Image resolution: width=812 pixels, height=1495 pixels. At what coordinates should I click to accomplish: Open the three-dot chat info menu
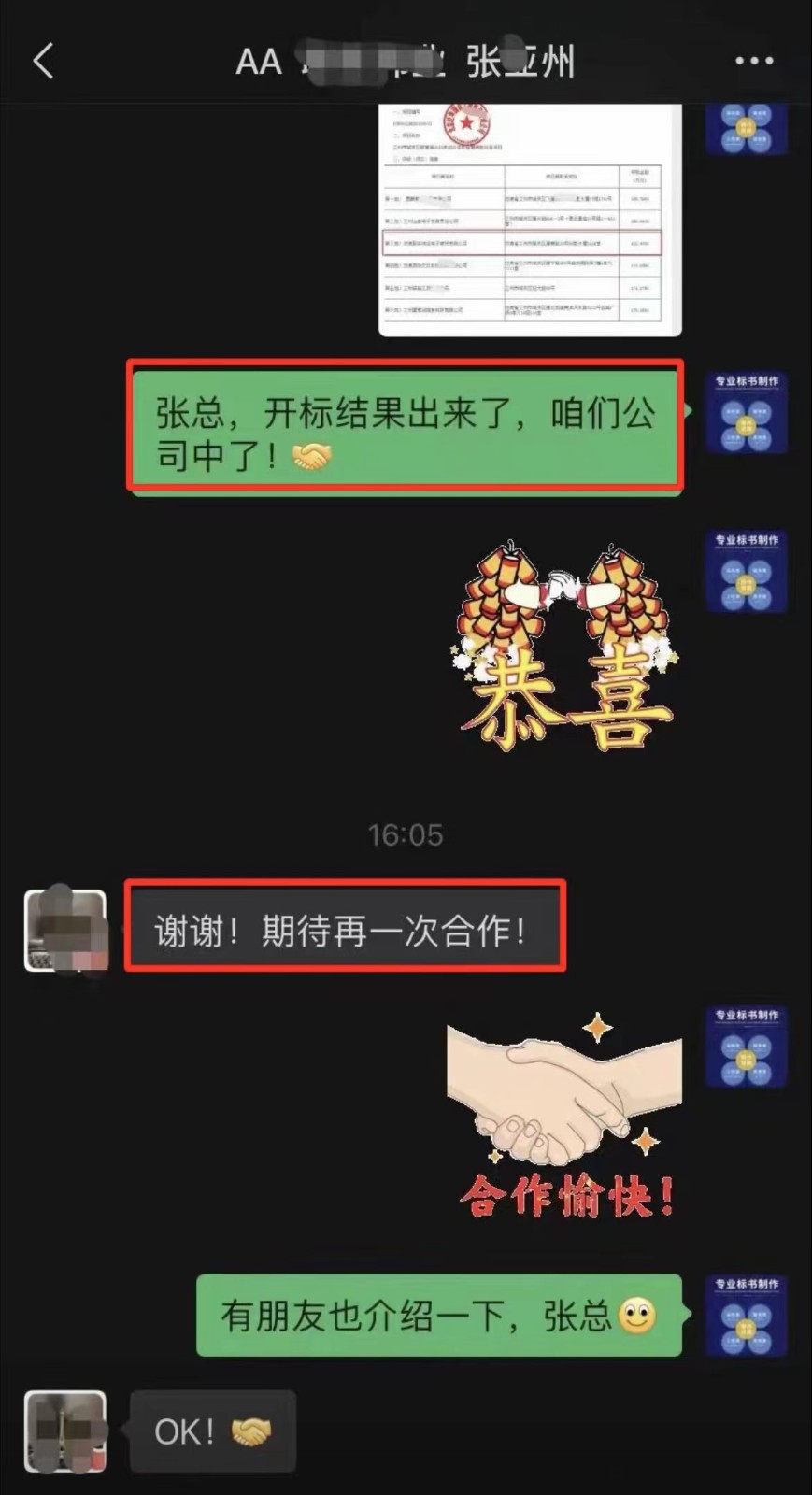tap(753, 62)
